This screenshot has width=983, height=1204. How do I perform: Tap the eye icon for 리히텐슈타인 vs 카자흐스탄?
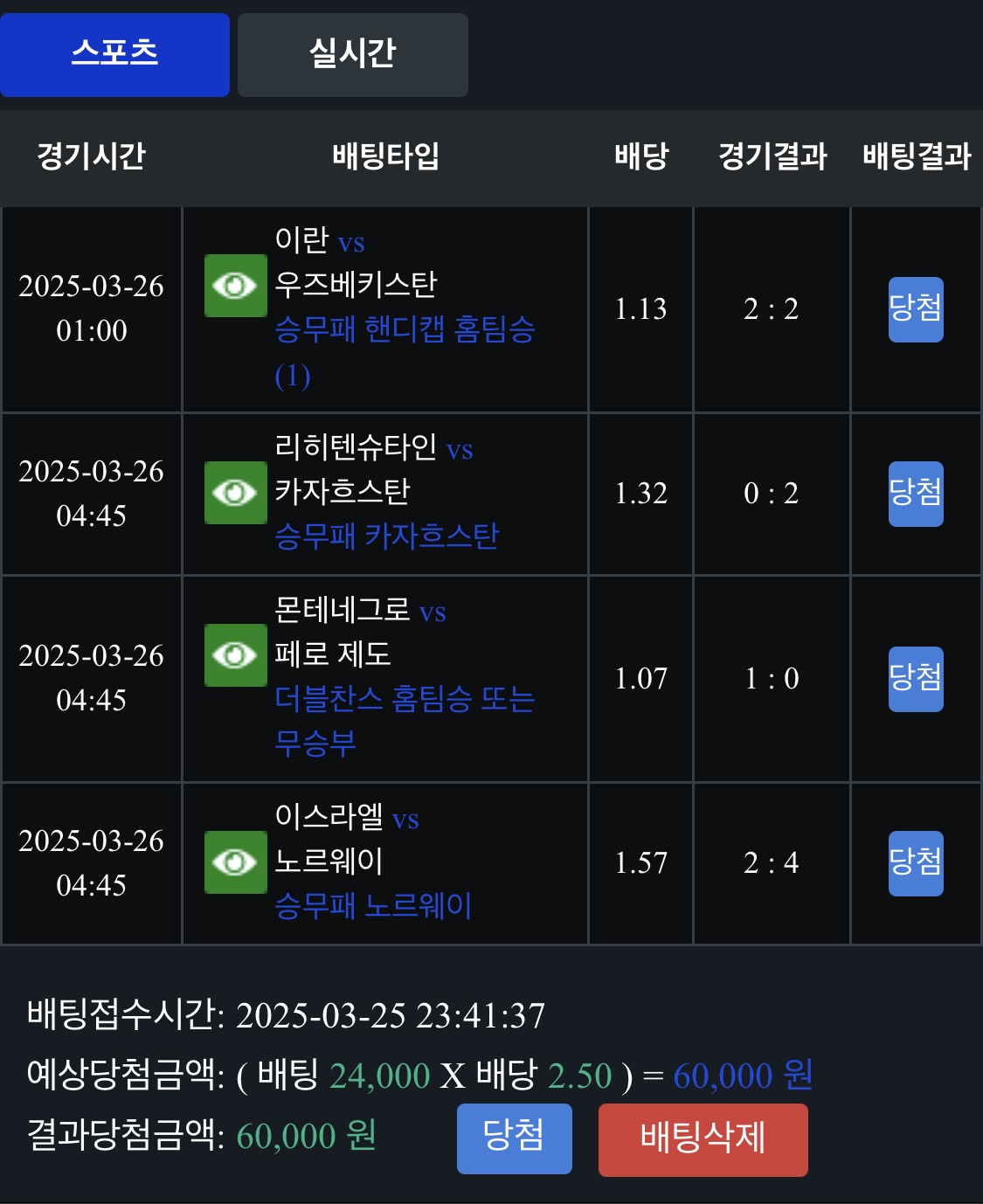[235, 493]
